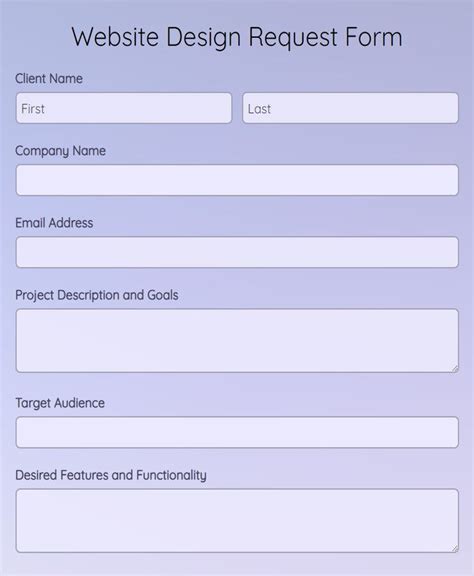Focus the Target Audience field
This screenshot has width=474, height=576.
(237, 432)
